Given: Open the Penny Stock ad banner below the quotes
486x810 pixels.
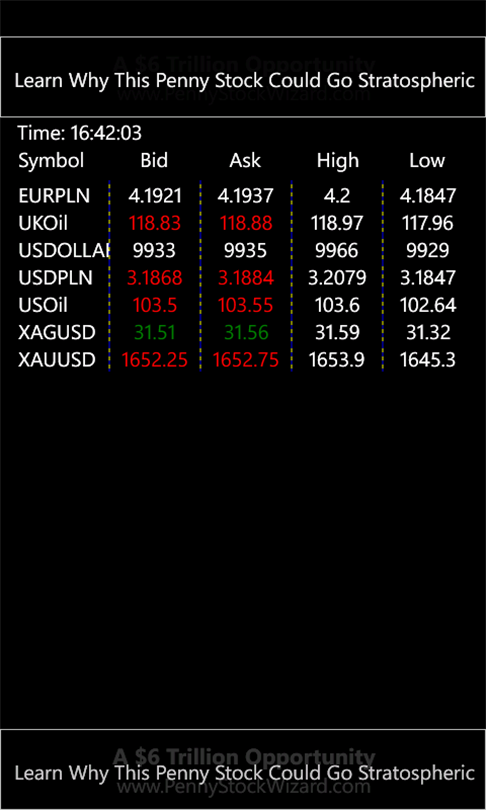Looking at the screenshot, I should (243, 769).
